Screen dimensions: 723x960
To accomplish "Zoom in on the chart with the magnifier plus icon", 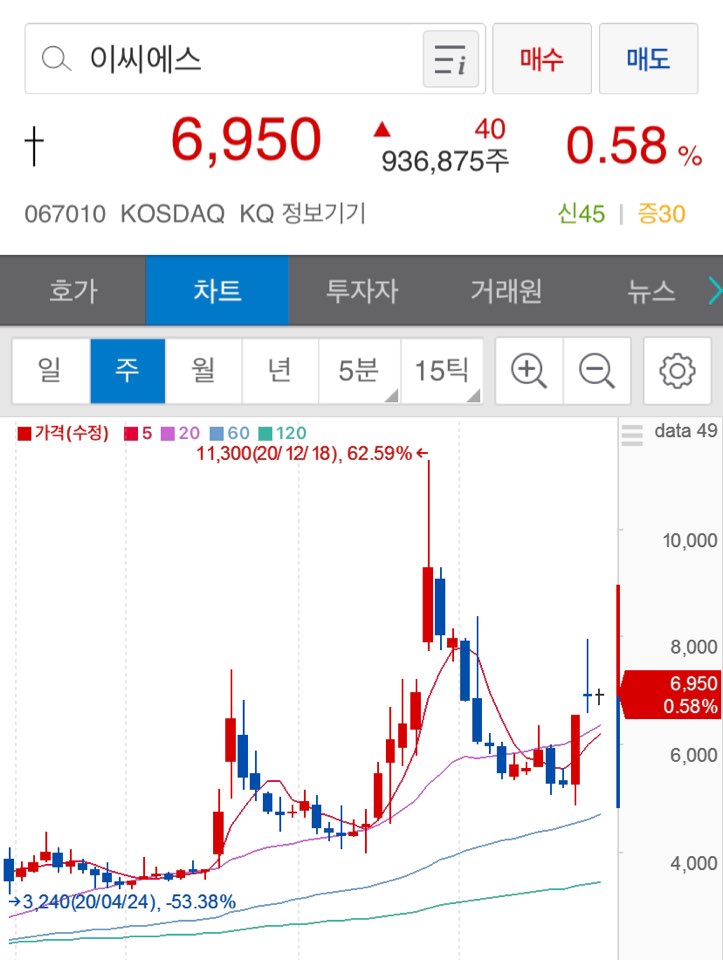I will 529,370.
